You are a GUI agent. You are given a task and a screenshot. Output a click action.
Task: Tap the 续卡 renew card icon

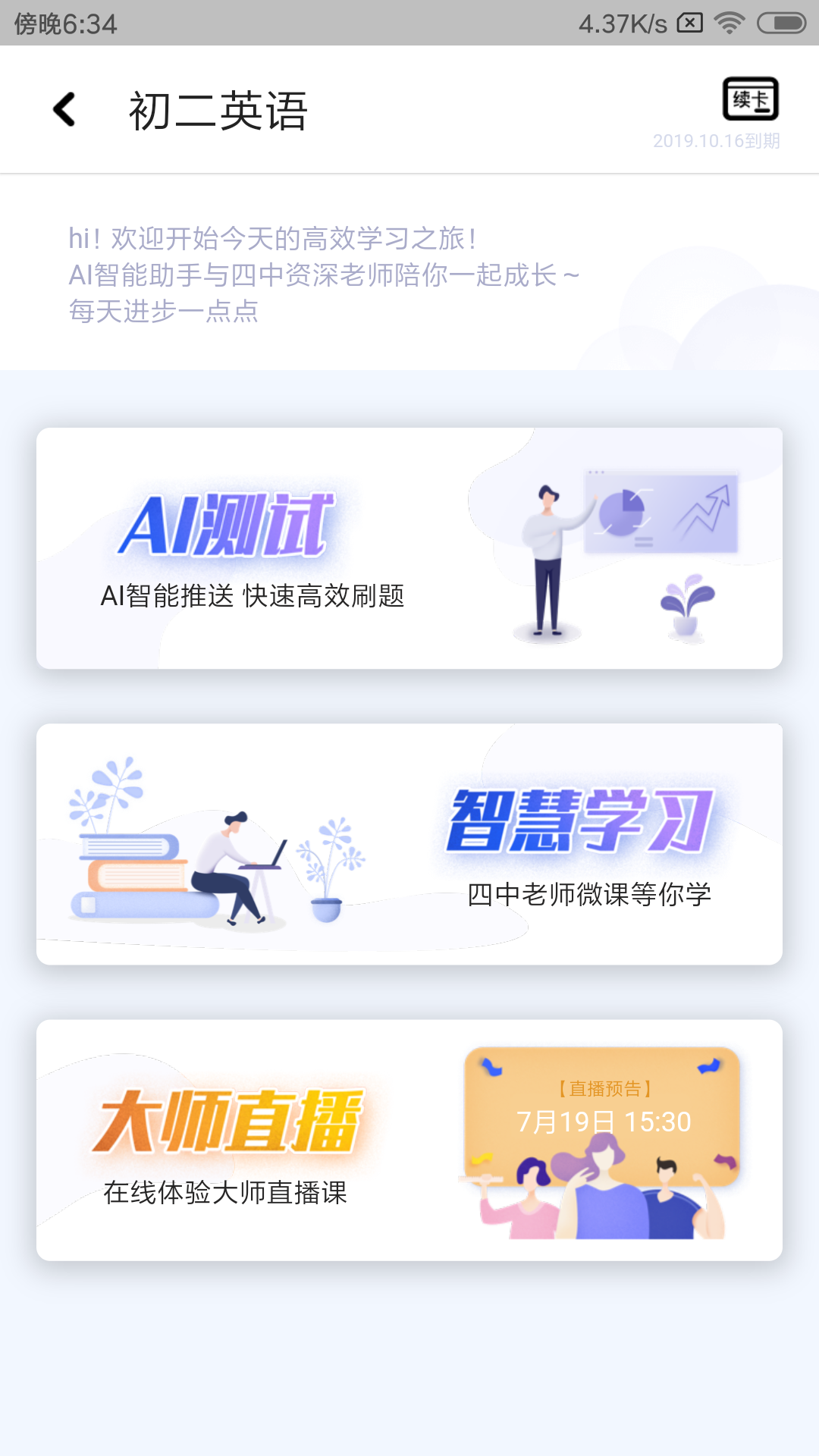tap(750, 99)
